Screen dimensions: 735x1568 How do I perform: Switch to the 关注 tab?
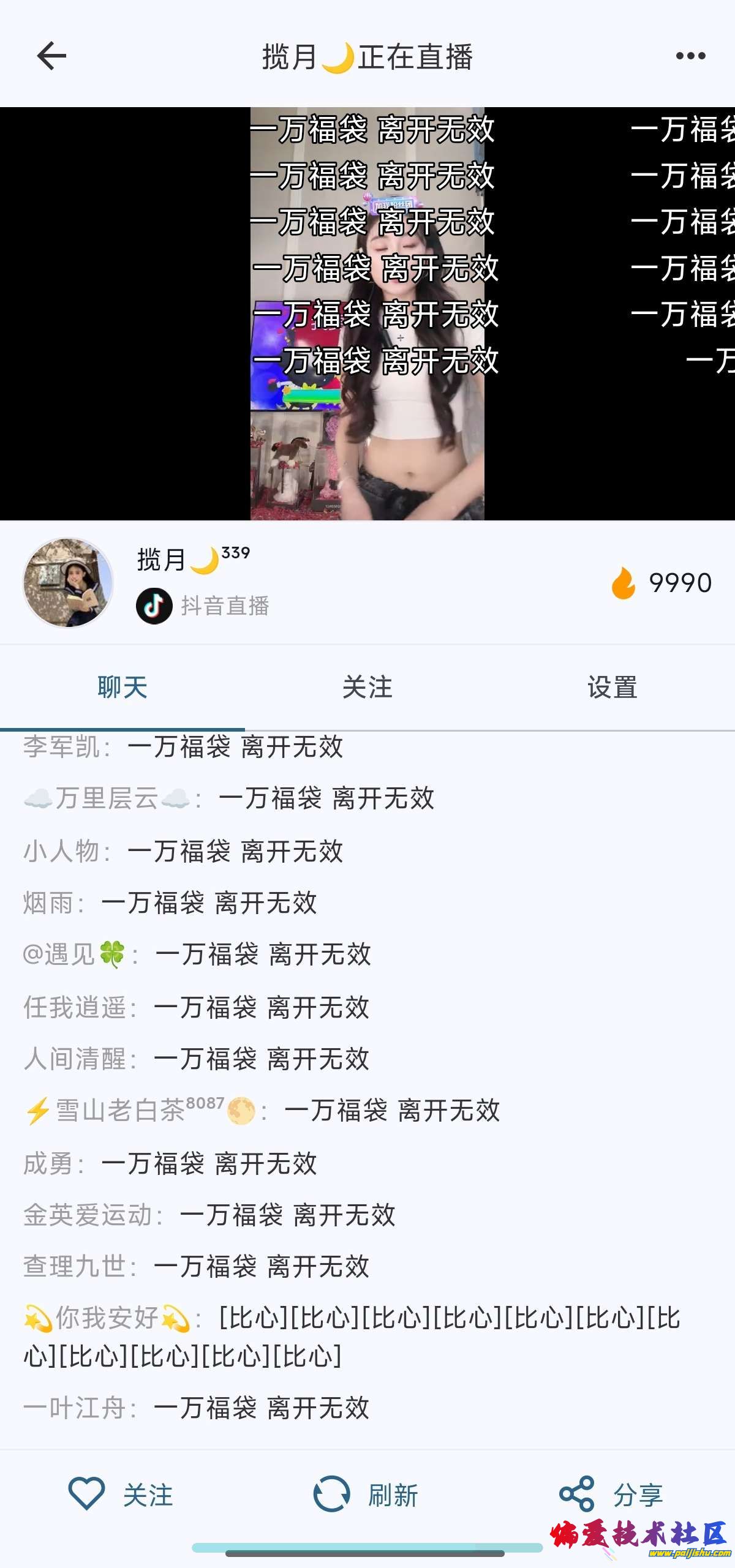coord(367,686)
